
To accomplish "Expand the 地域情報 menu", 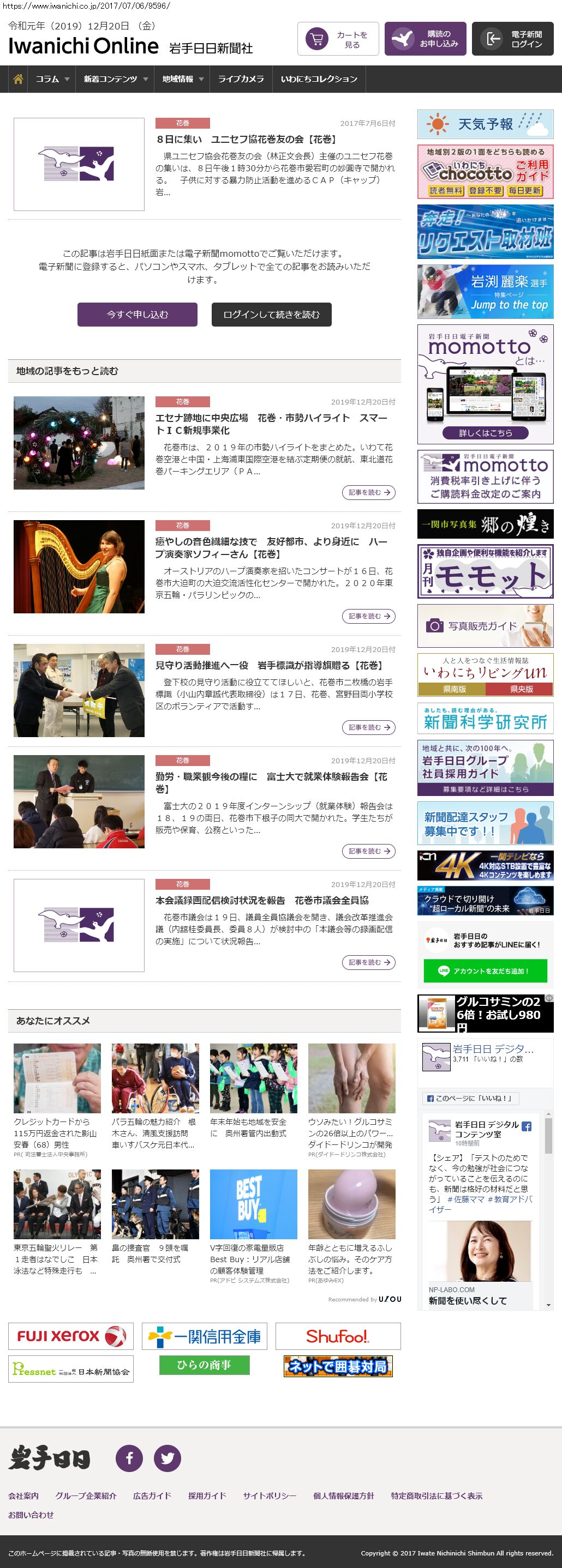I will (182, 79).
